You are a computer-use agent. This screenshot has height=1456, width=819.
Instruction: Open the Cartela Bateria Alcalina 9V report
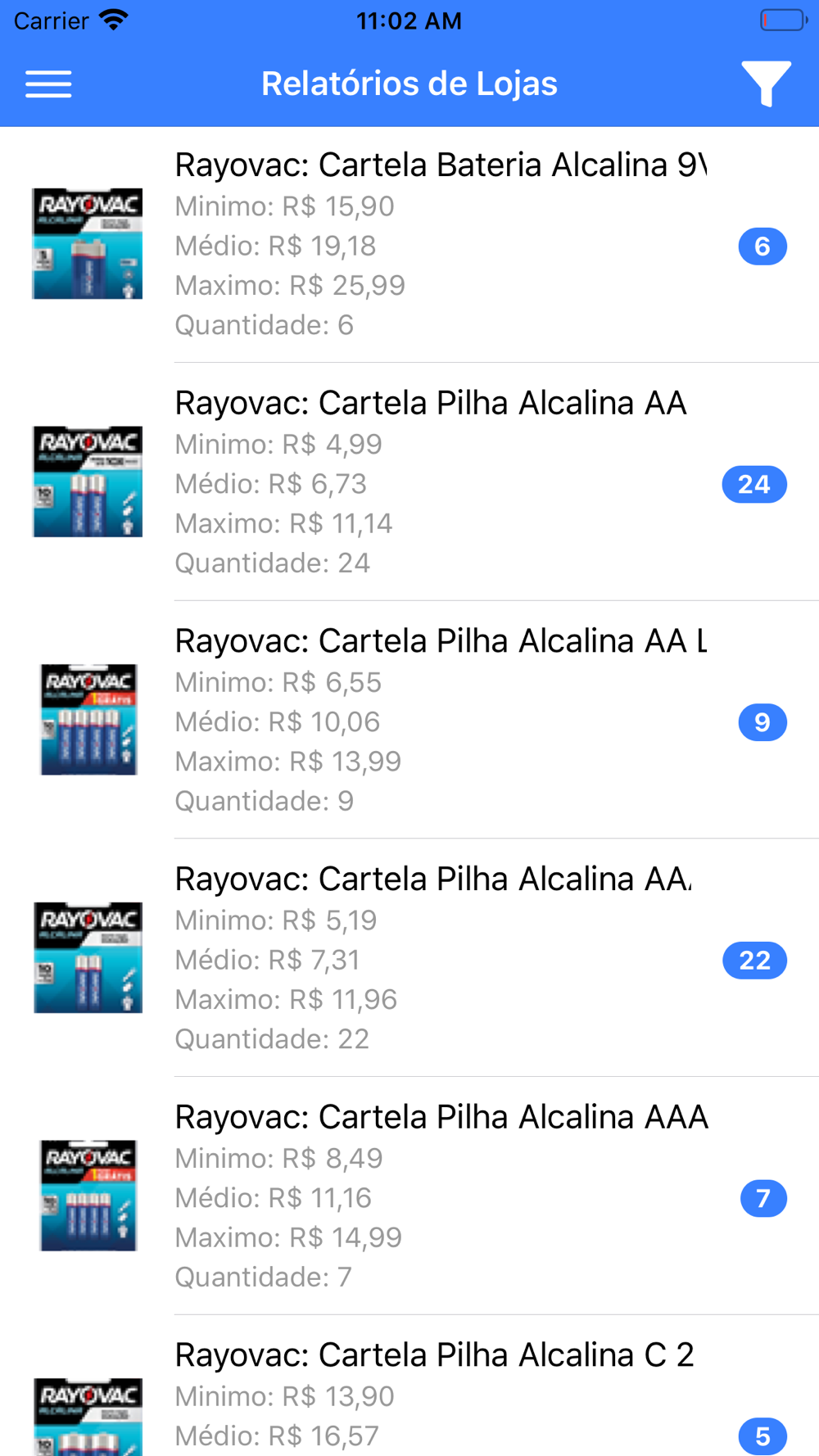pyautogui.click(x=440, y=245)
